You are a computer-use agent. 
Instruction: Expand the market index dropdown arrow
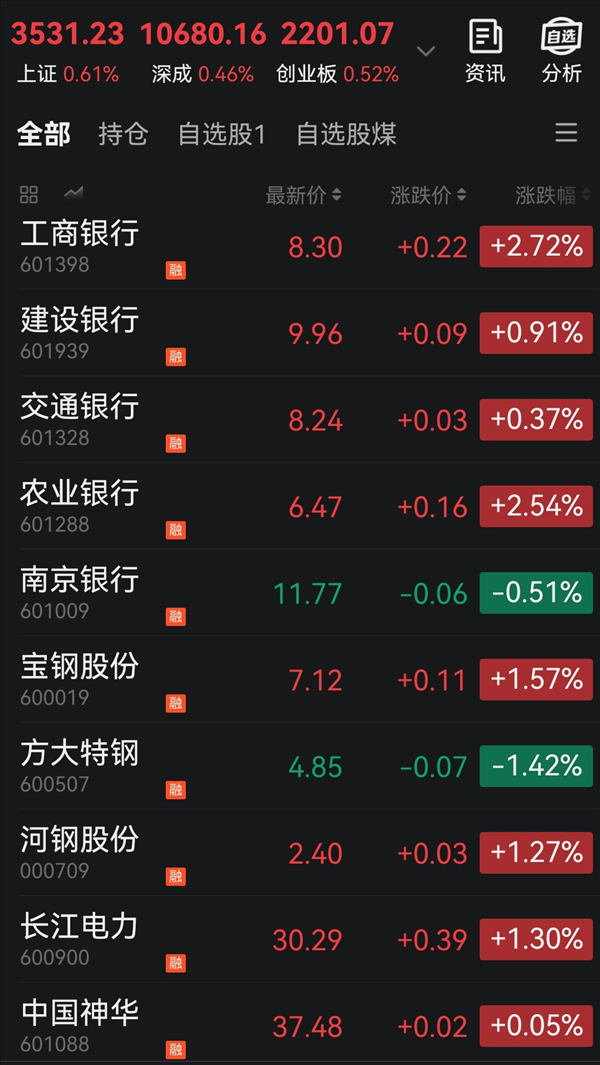tap(426, 51)
